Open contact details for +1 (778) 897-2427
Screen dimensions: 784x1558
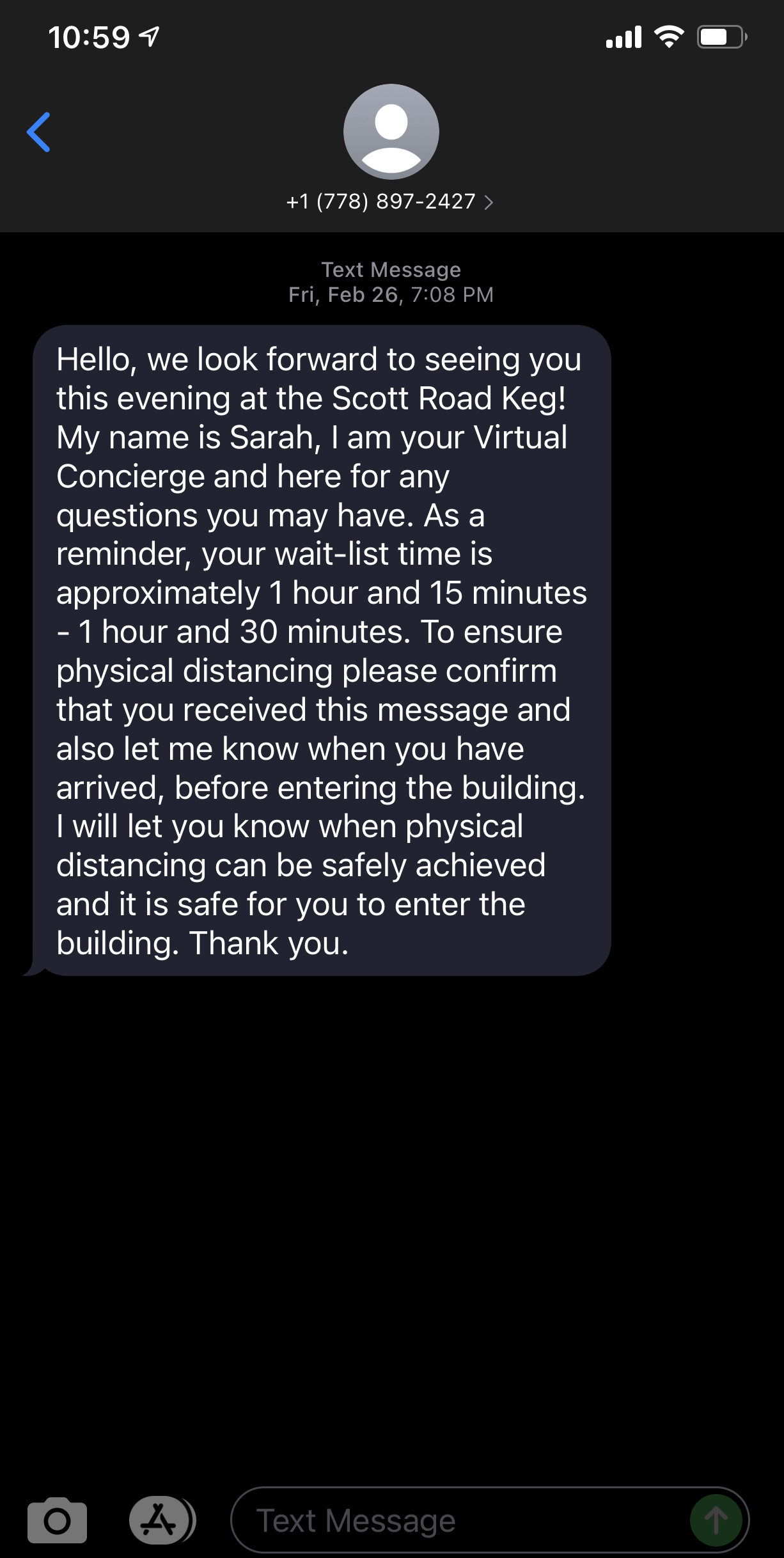390,201
